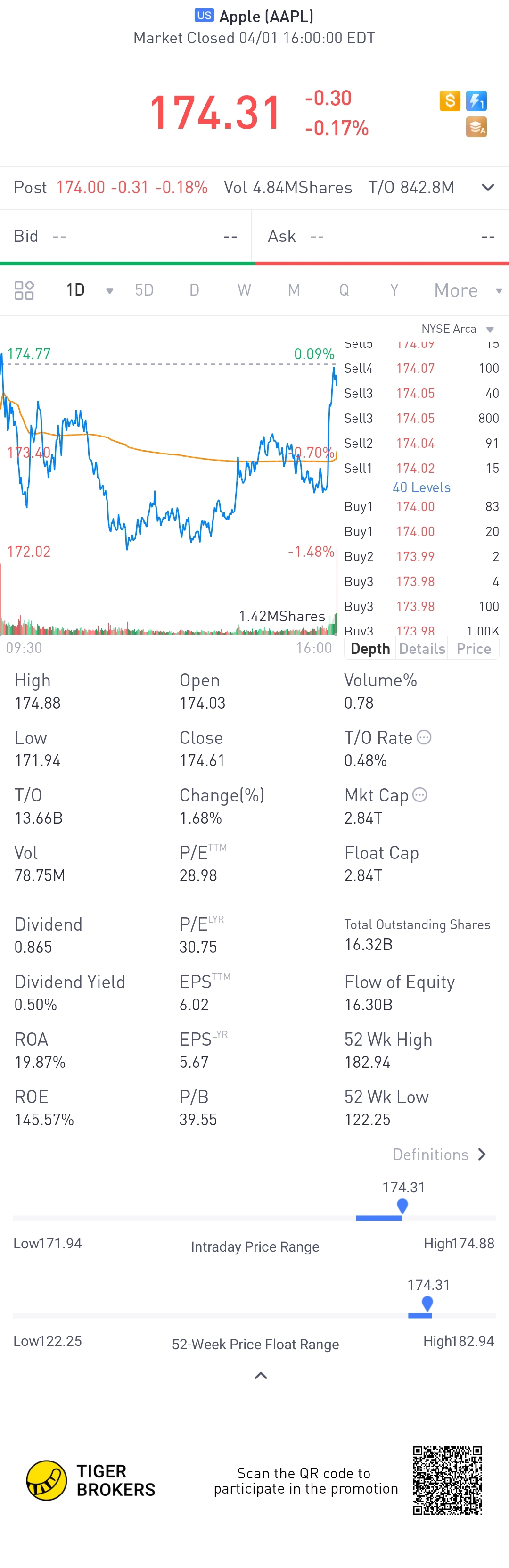Select the D daily chart tab
Screen dimensions: 509x1568
click(194, 290)
